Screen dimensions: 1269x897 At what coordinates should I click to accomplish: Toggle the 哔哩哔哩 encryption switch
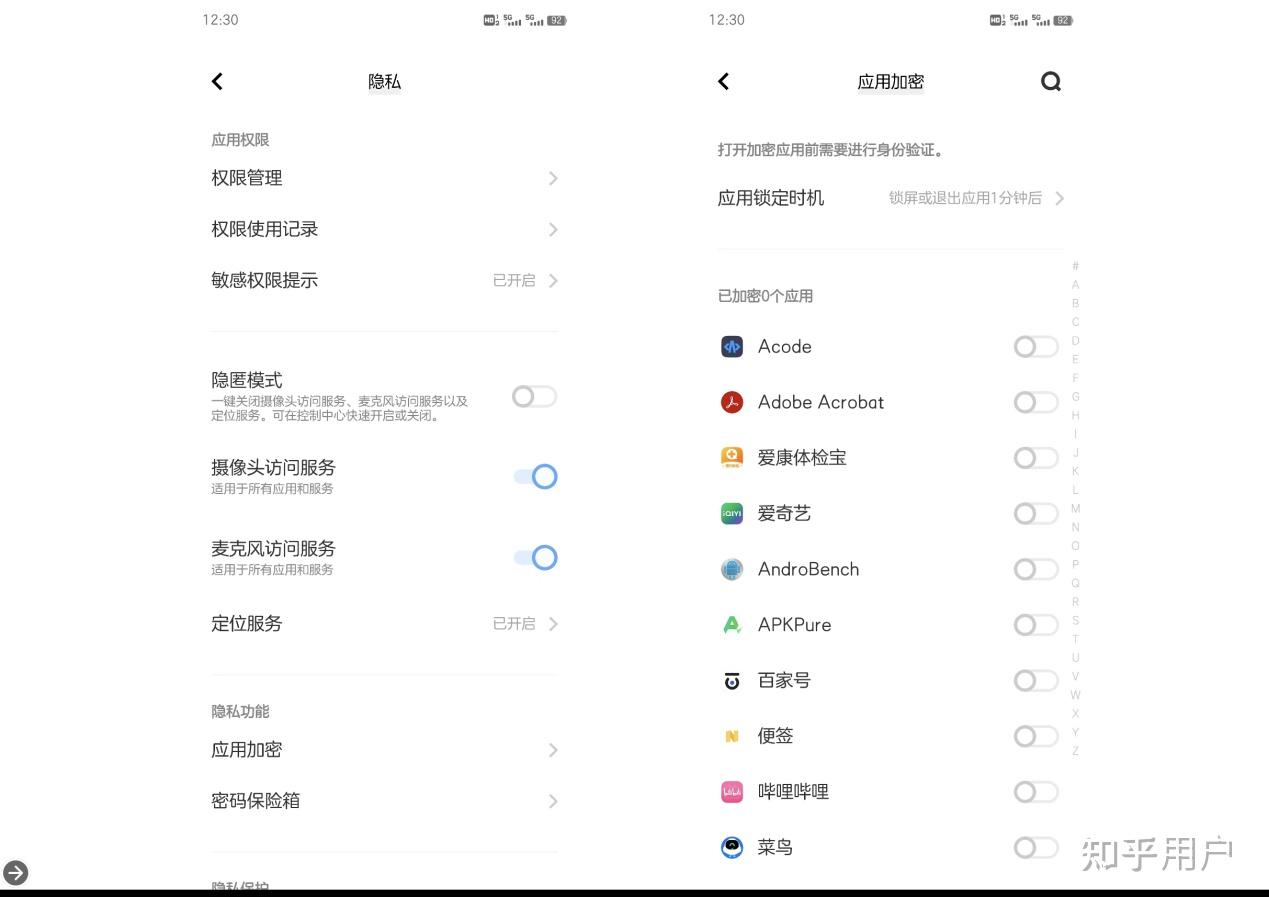tap(1036, 792)
